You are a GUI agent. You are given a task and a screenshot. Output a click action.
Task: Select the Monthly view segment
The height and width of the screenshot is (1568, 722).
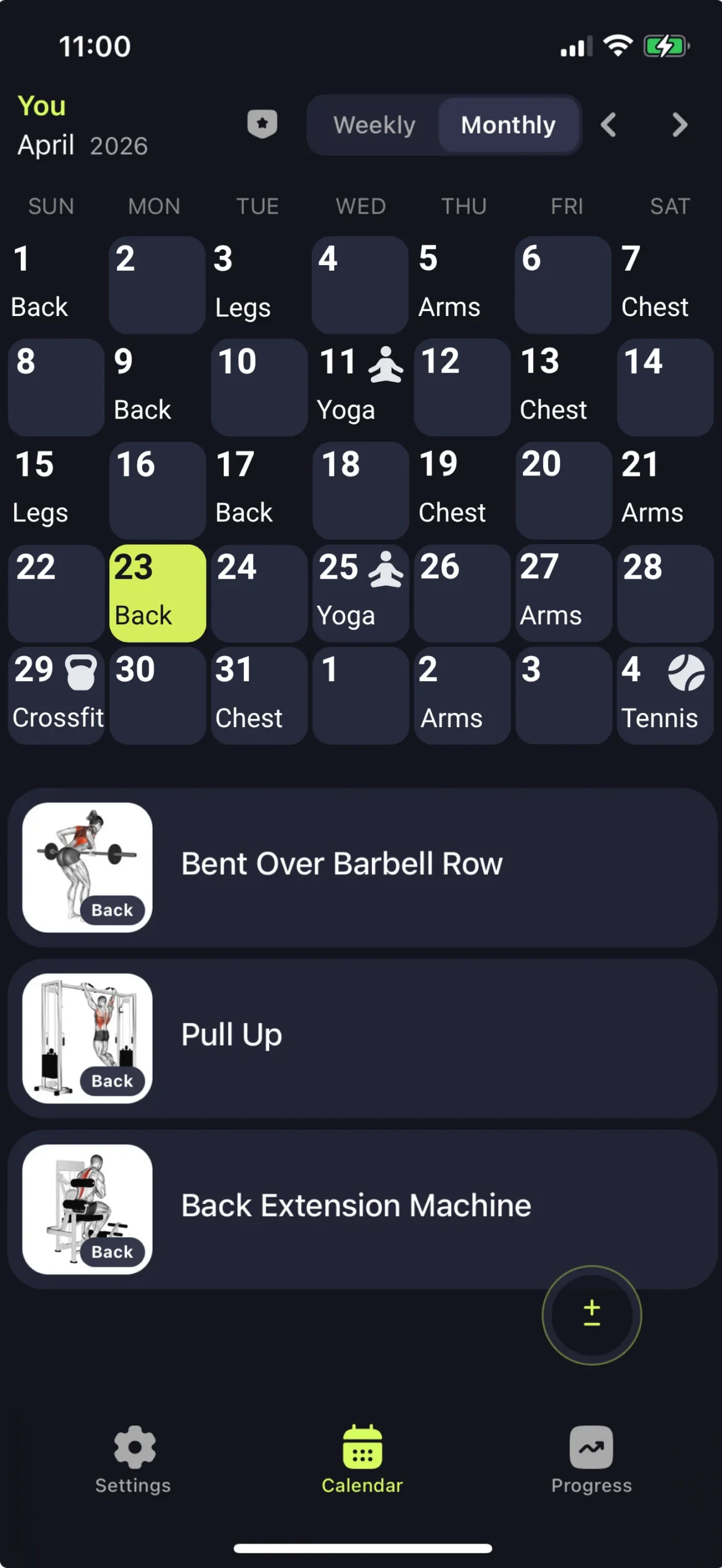(508, 125)
